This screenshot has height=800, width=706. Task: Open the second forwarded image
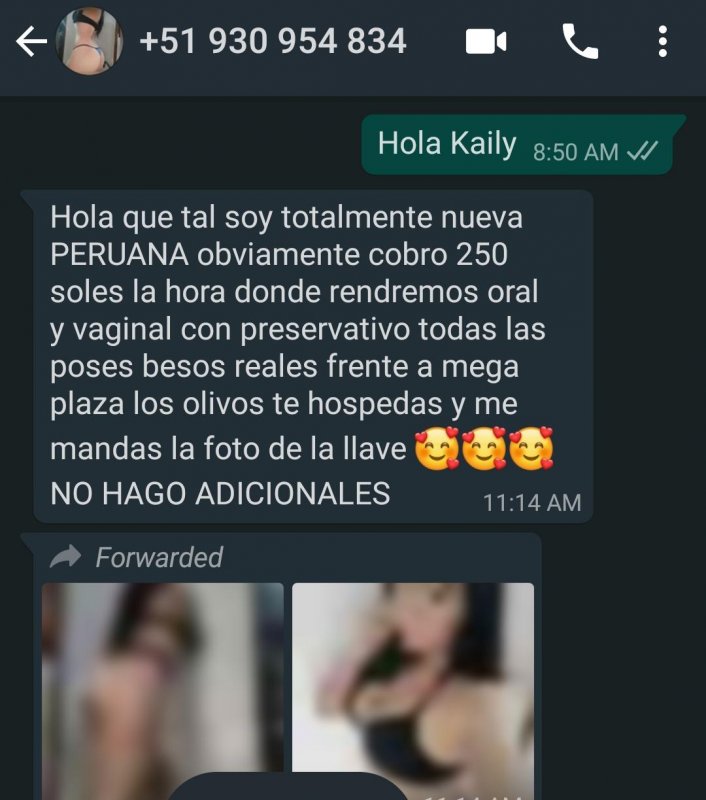[x=413, y=690]
